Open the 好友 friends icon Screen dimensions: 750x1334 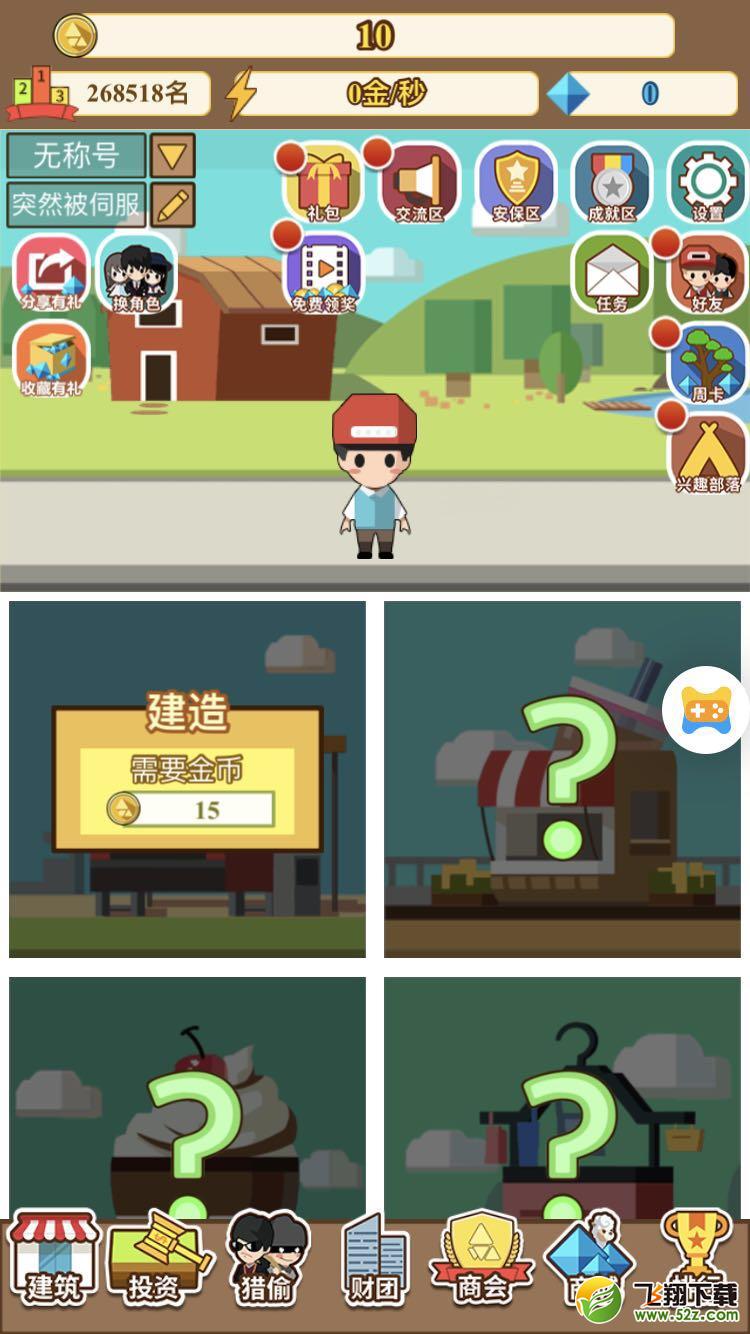(708, 273)
